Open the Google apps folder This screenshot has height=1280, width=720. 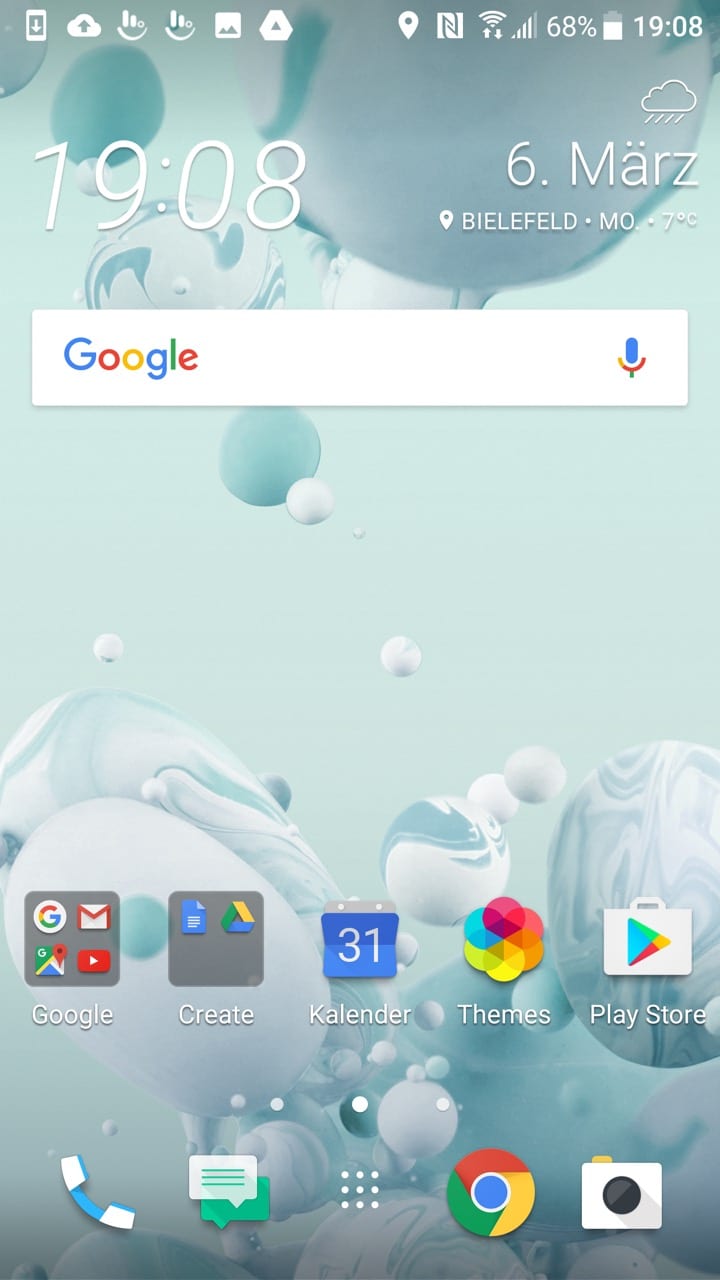coord(72,940)
